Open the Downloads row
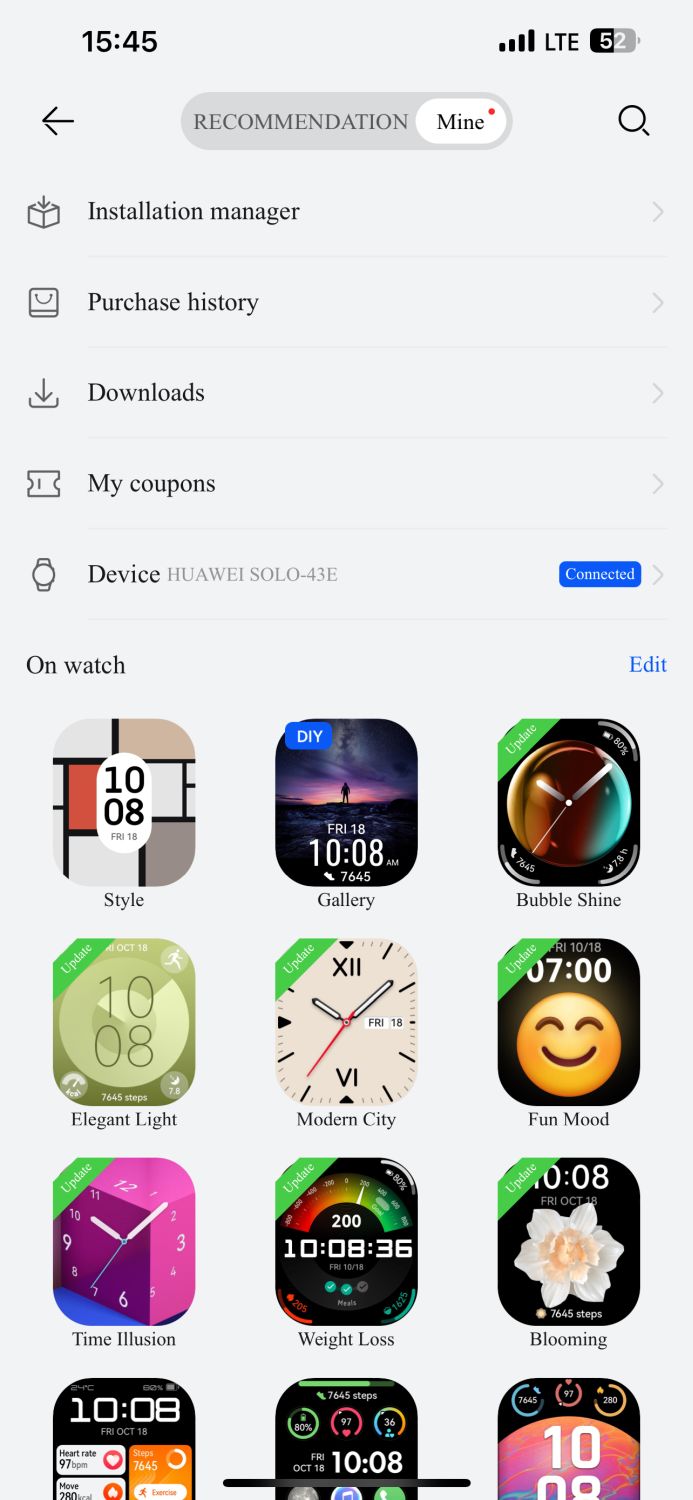Viewport: 693px width, 1500px height. point(346,393)
